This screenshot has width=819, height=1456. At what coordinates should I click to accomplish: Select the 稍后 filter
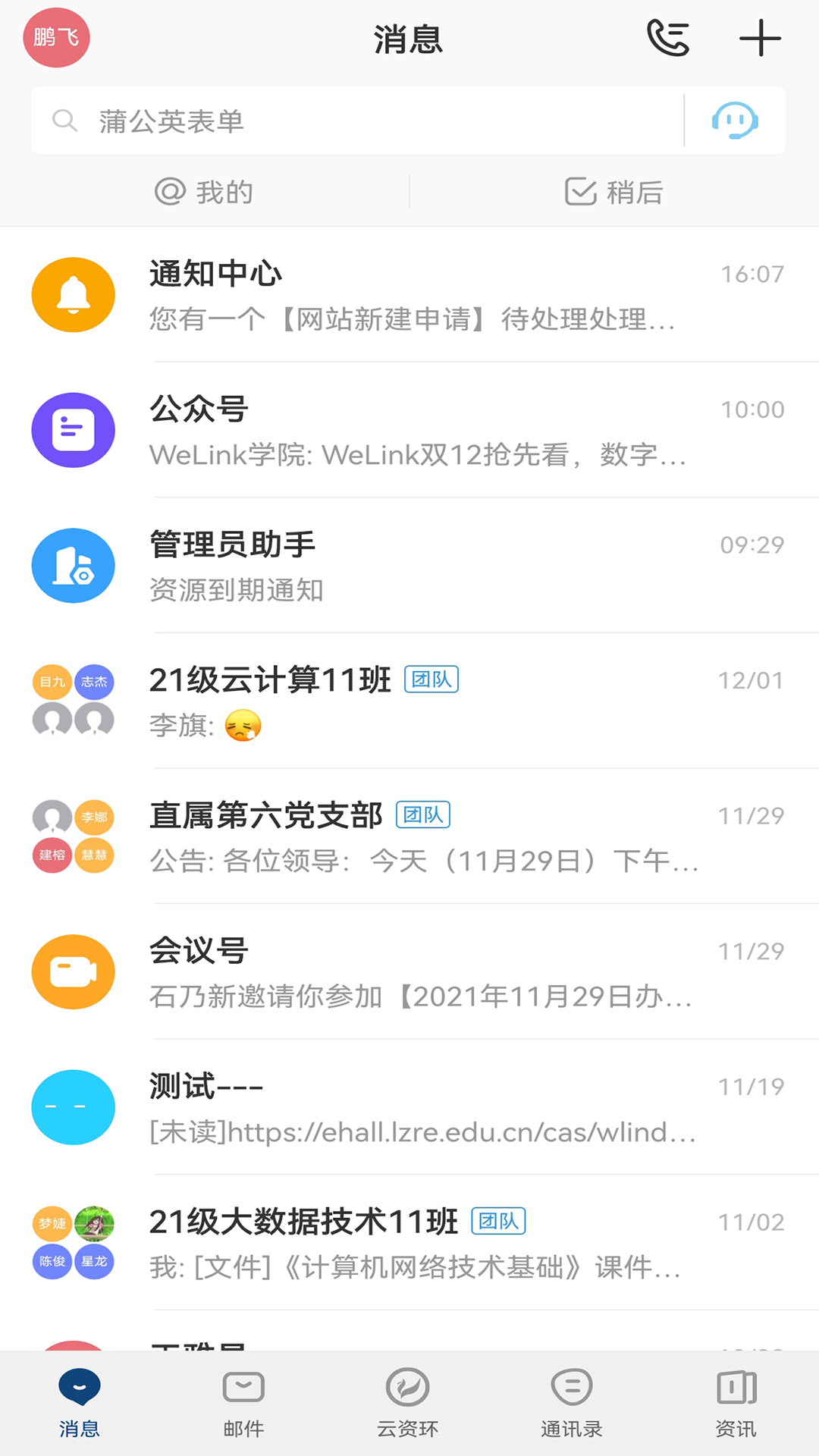pyautogui.click(x=613, y=192)
